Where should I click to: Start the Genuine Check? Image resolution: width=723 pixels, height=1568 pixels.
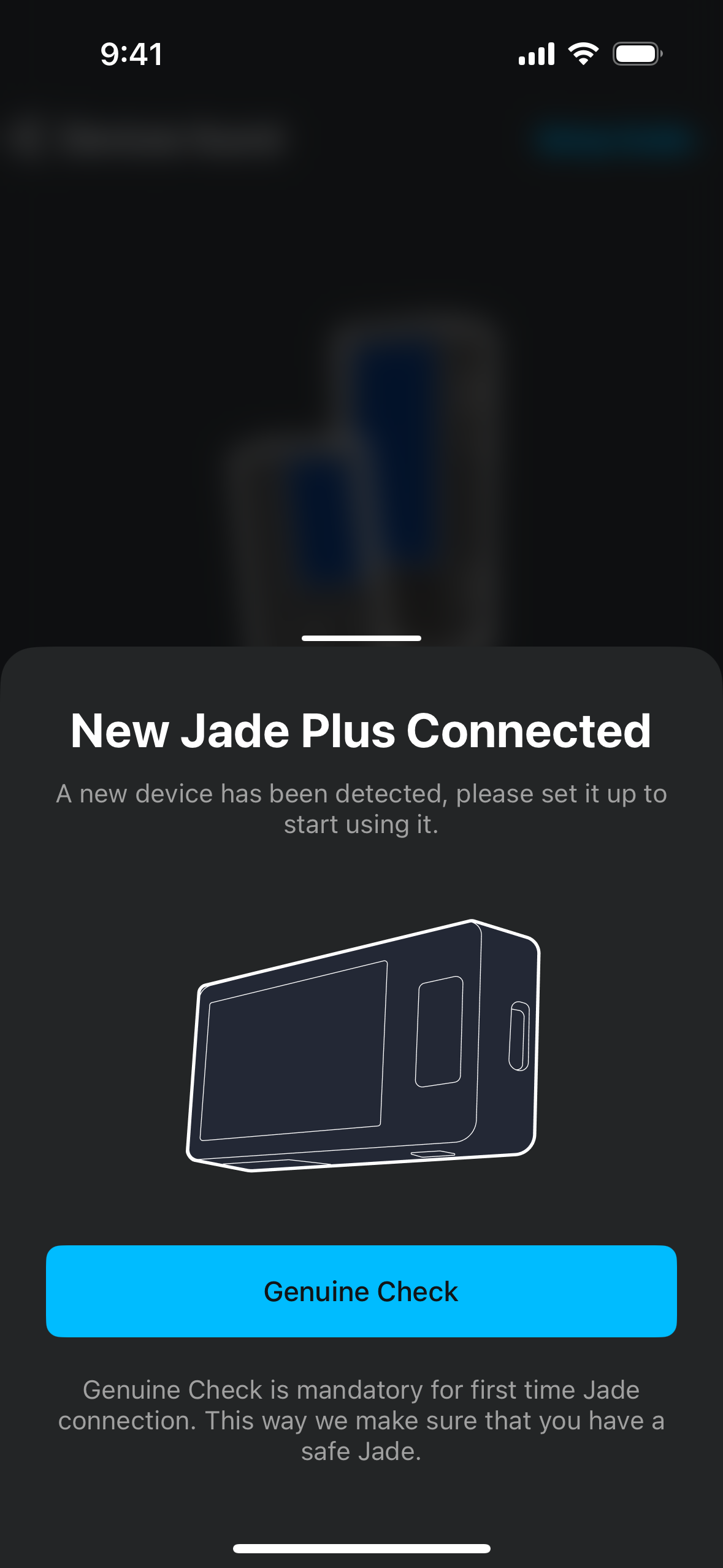click(361, 1291)
